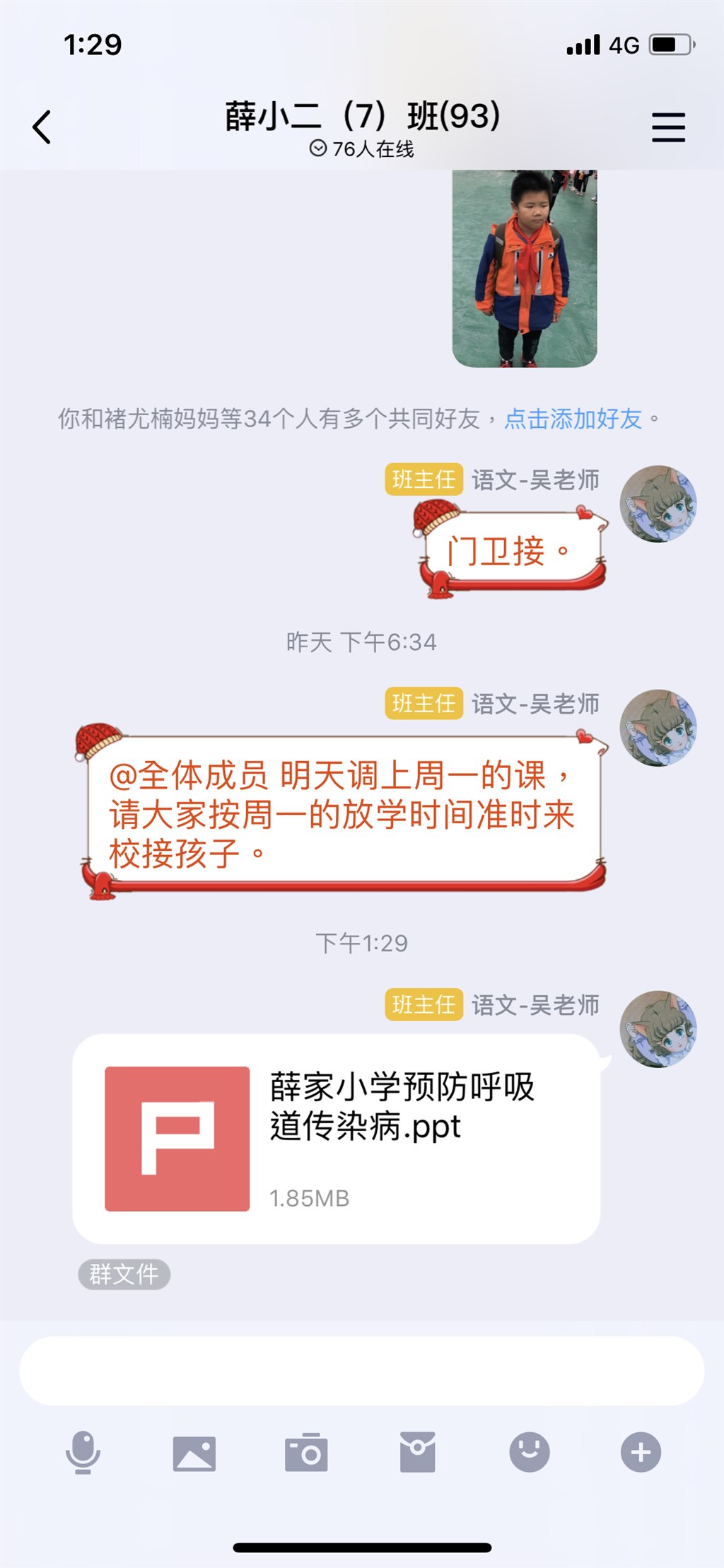The image size is (724, 1568).
Task: Tap the 点击添加好友 link
Action: click(x=573, y=419)
